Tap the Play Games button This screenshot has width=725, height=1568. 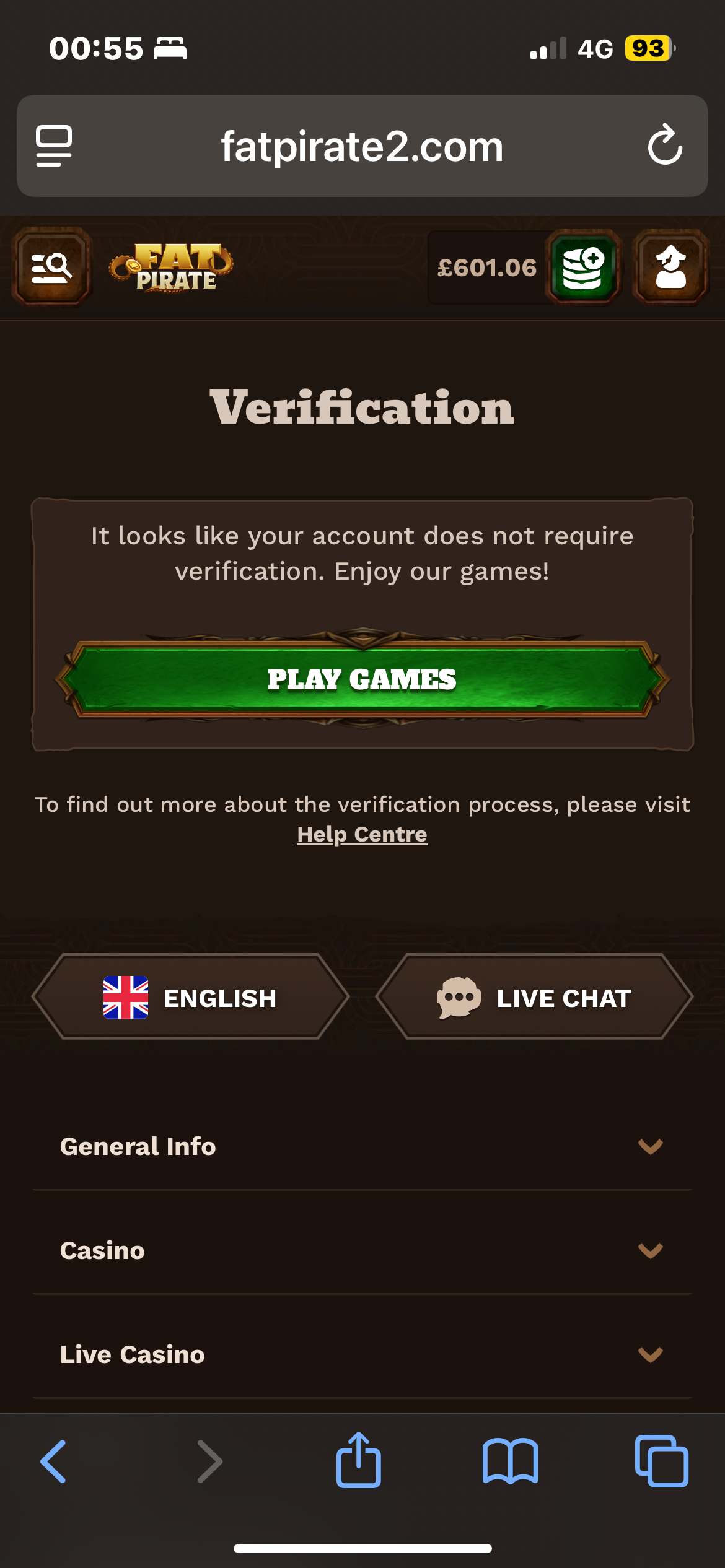click(362, 679)
